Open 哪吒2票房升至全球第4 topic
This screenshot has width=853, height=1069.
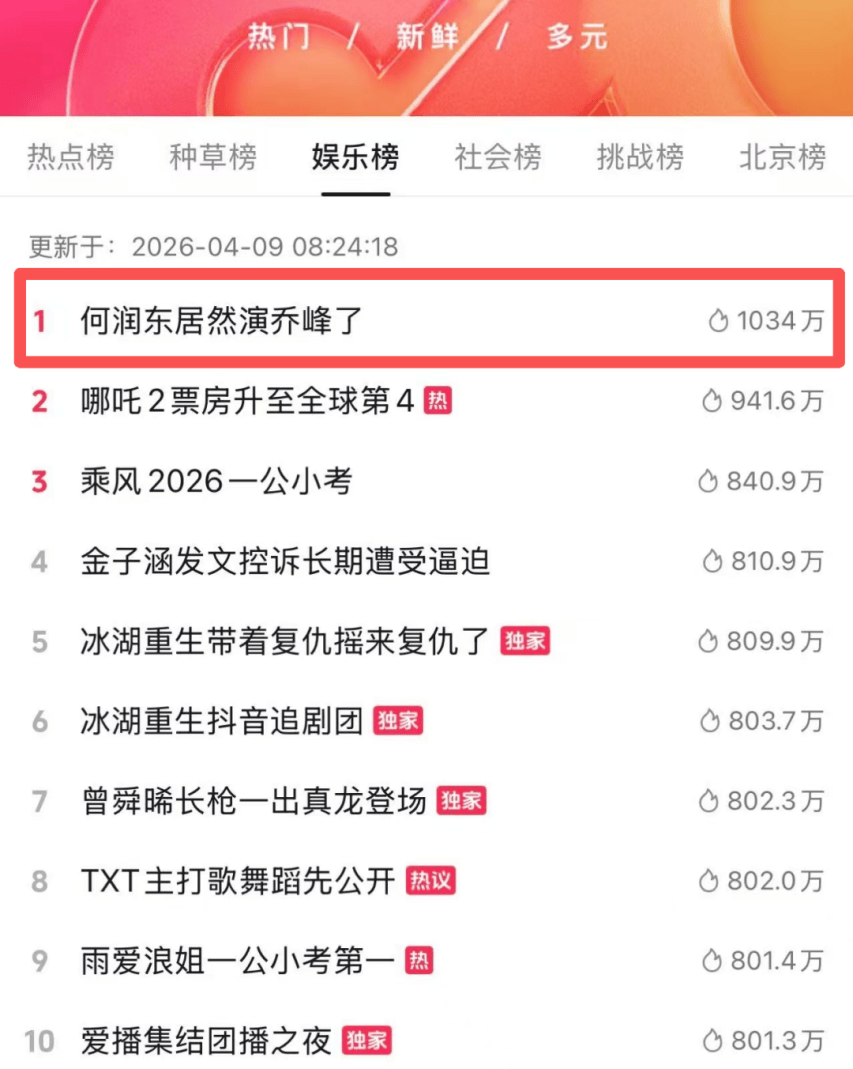pos(247,401)
